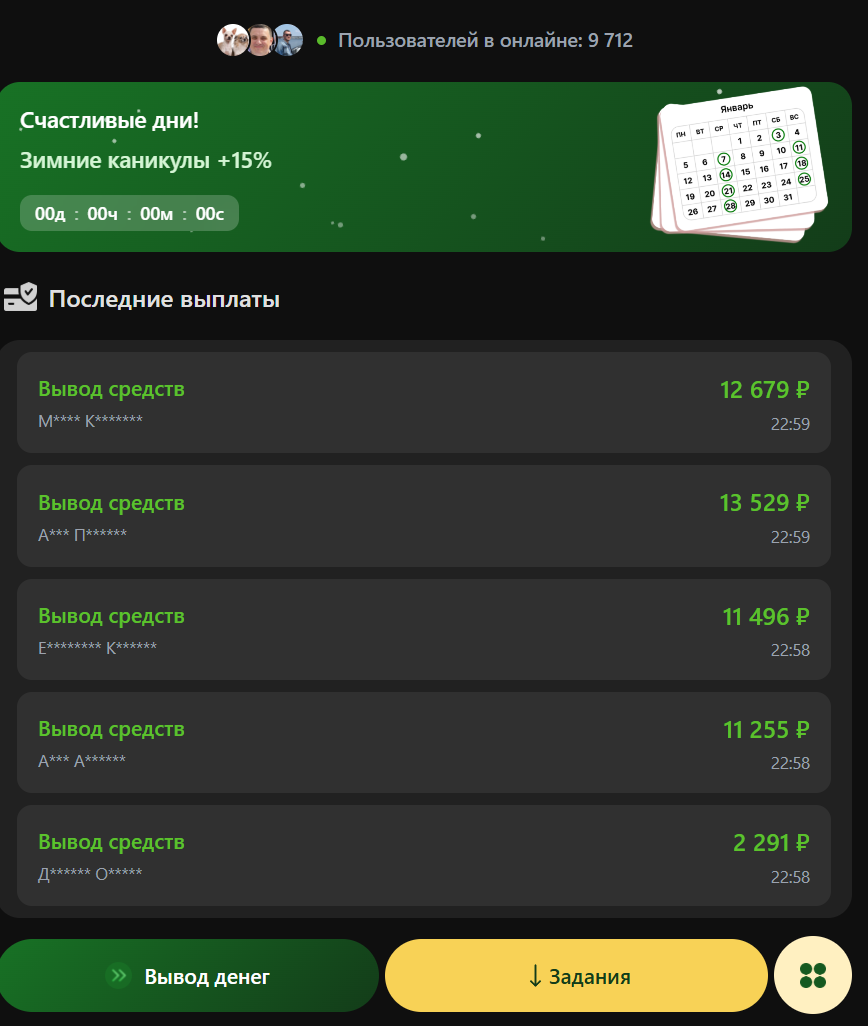Open payout of 13 529 ₽
This screenshot has width=868, height=1026.
click(424, 516)
